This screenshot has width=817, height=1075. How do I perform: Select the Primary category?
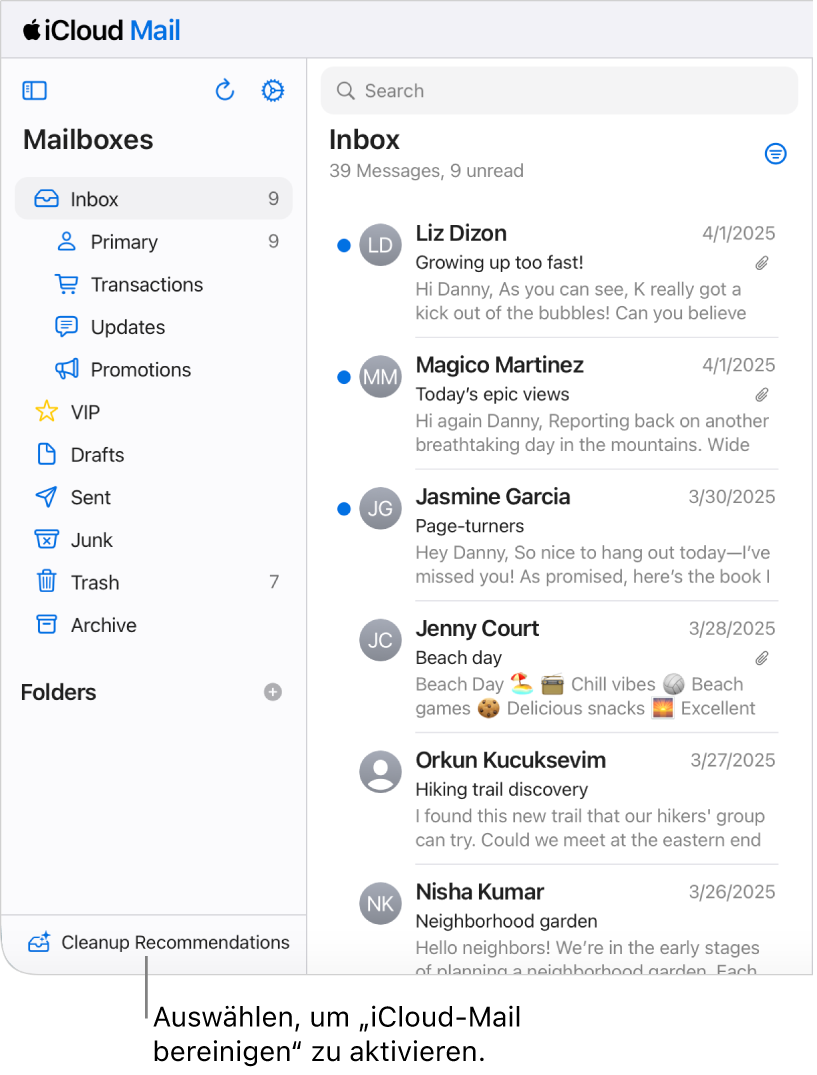pos(123,242)
